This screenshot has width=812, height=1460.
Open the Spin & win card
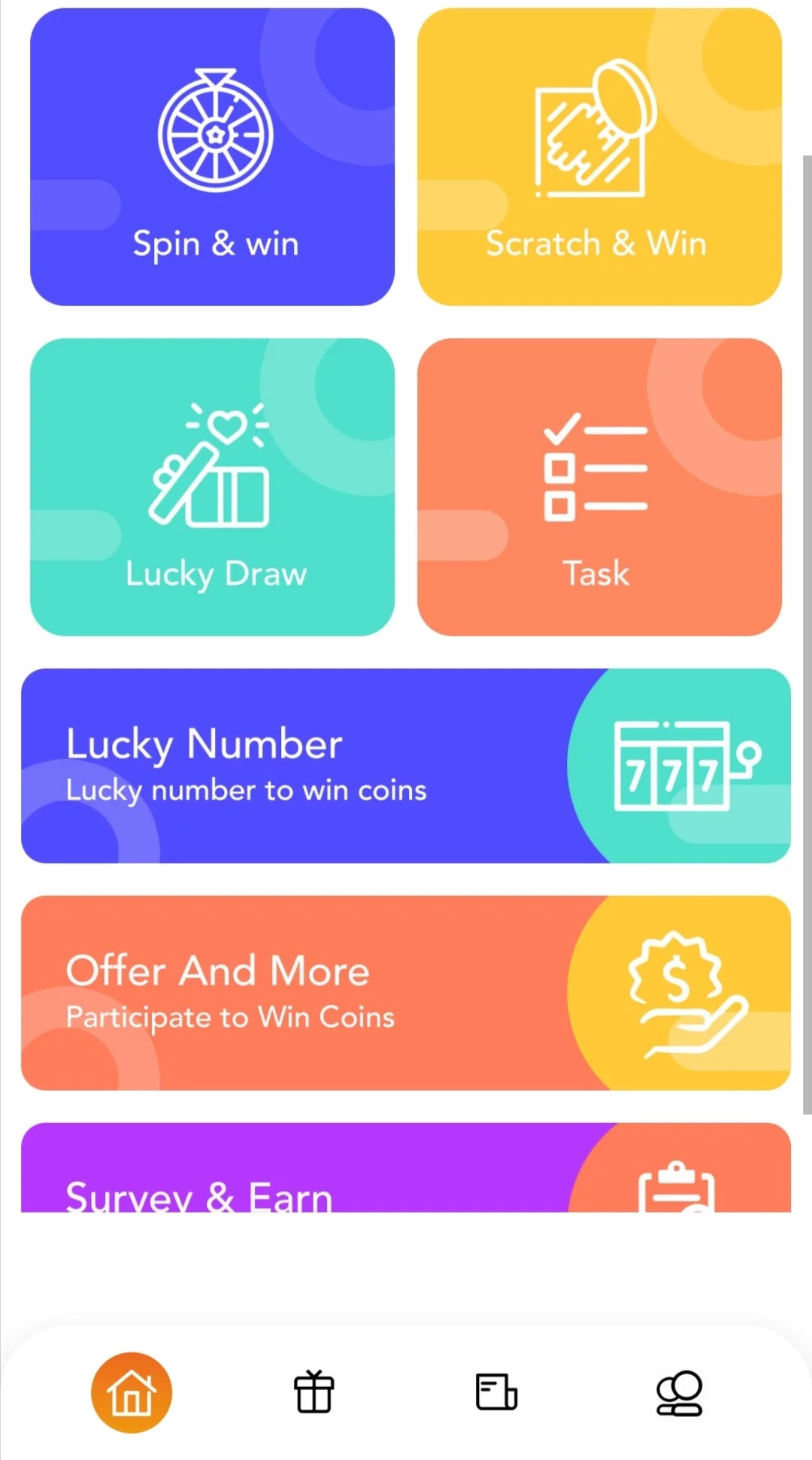pyautogui.click(x=212, y=157)
